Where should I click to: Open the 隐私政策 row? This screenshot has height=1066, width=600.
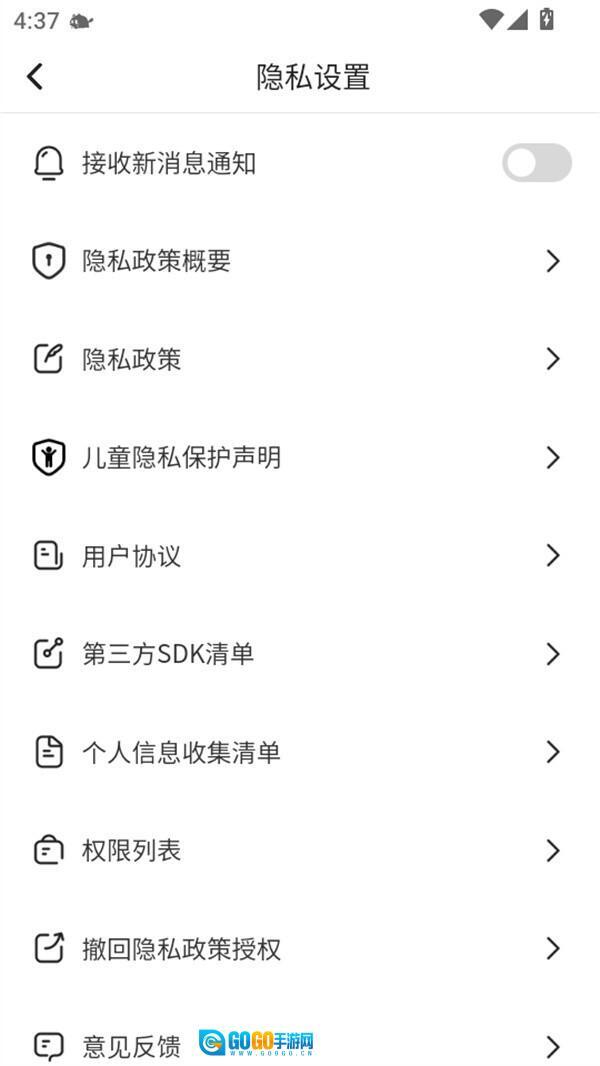click(300, 359)
